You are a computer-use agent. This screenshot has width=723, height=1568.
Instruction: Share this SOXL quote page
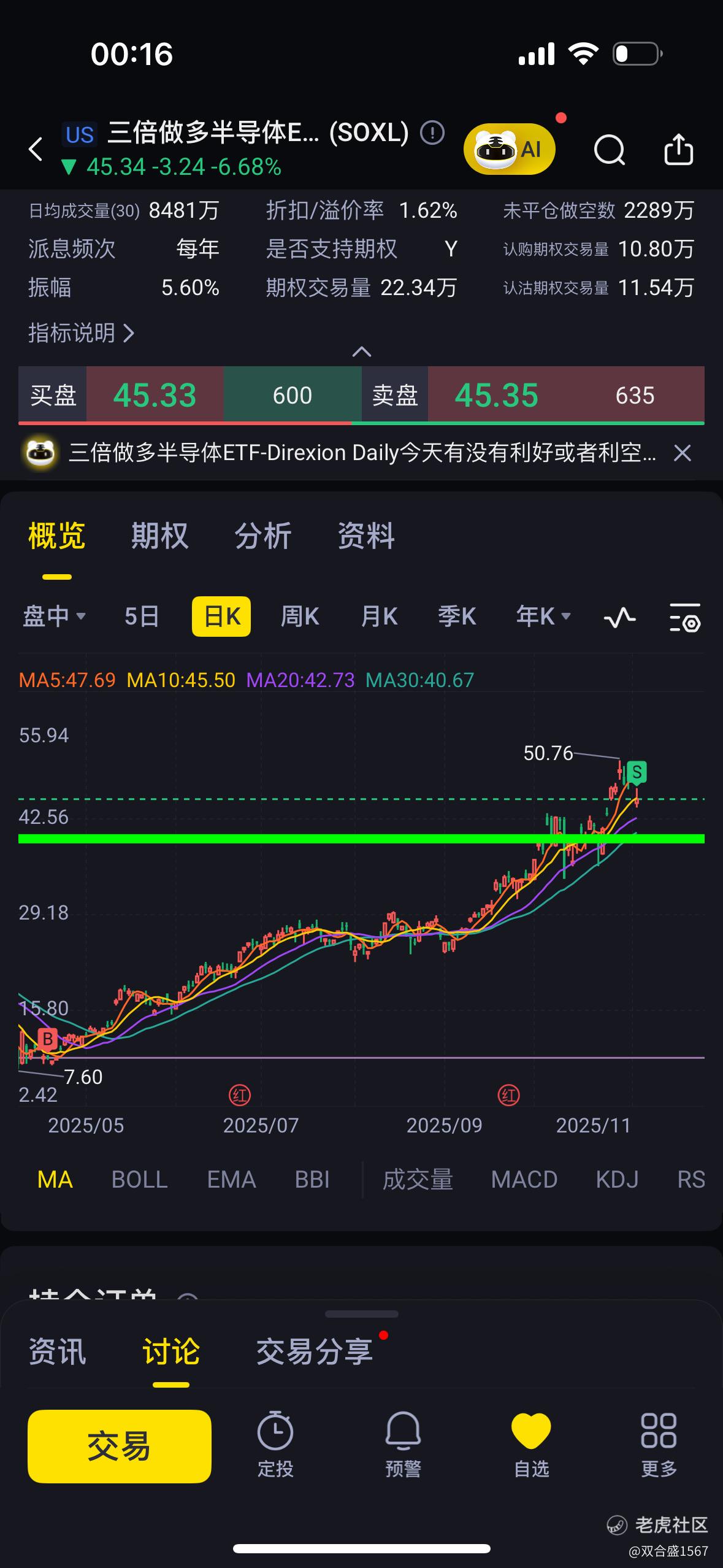[x=678, y=149]
